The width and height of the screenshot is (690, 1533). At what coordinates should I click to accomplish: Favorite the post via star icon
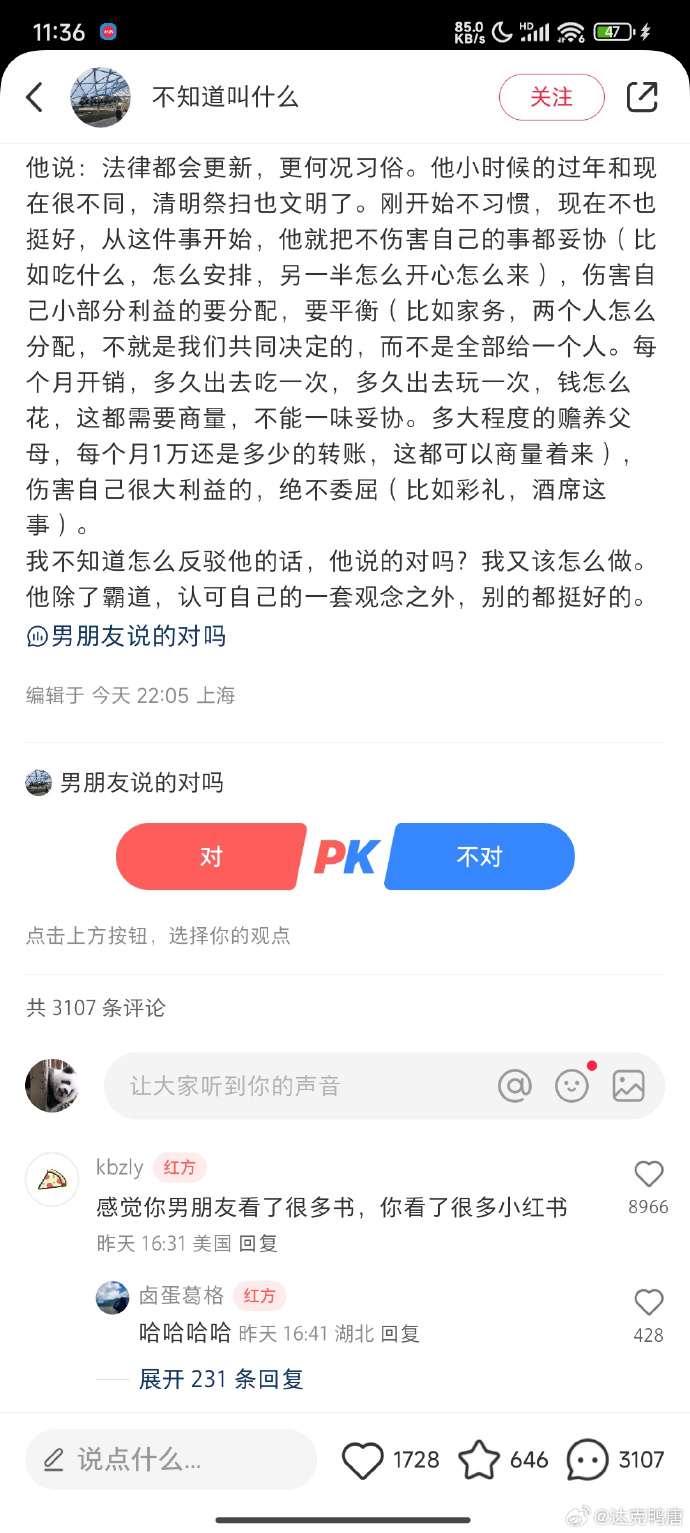[479, 1461]
